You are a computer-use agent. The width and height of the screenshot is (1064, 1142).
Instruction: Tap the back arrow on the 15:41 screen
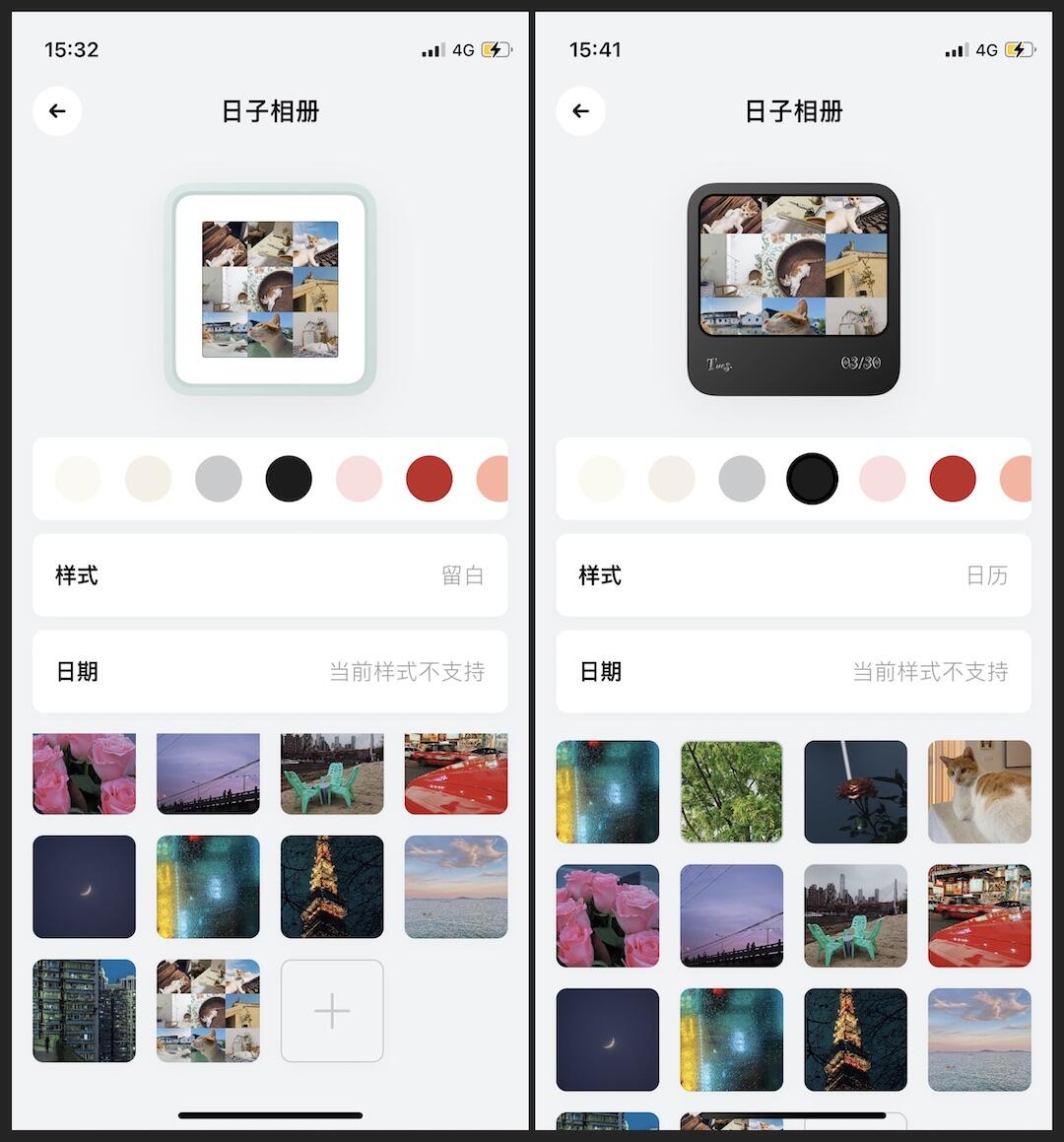580,111
